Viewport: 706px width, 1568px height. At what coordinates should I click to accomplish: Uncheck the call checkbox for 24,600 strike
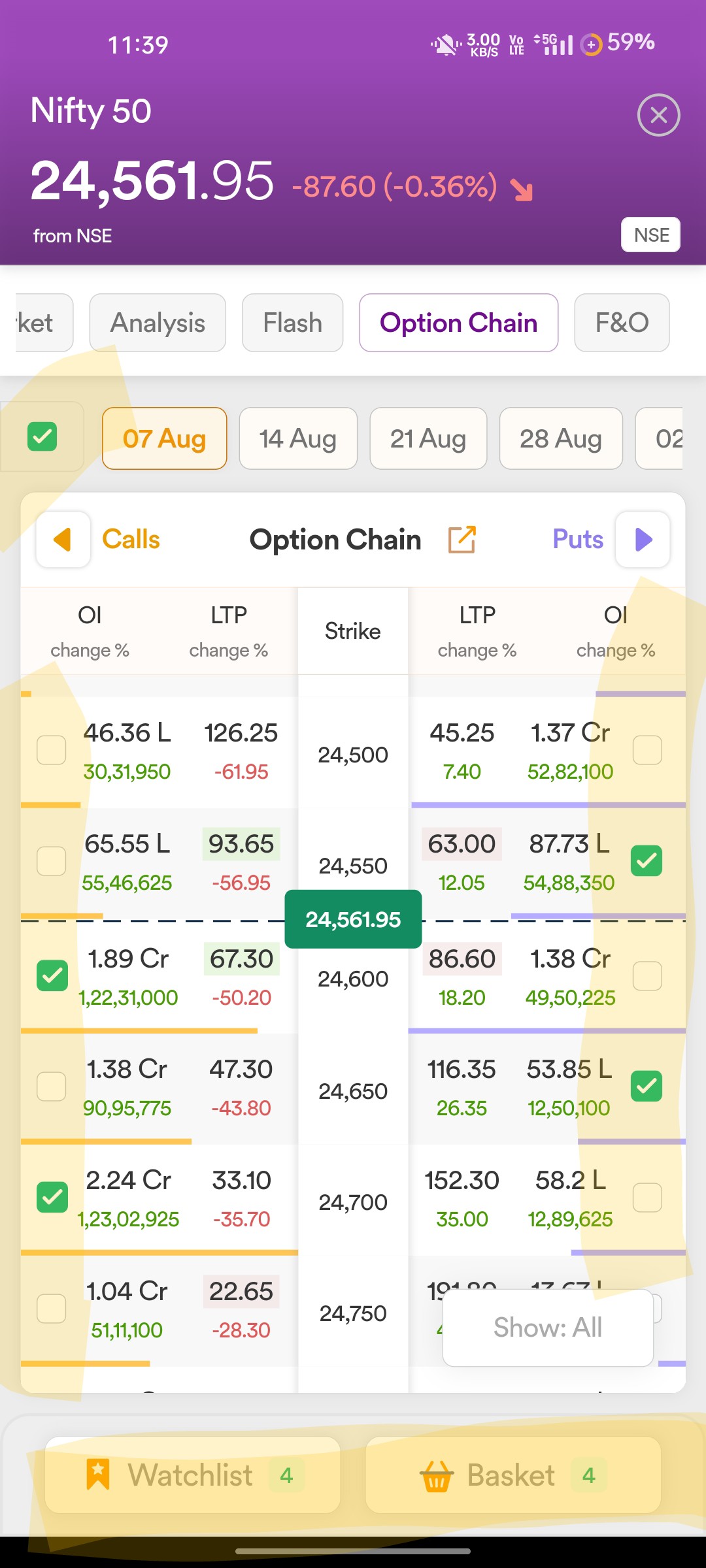tap(52, 976)
